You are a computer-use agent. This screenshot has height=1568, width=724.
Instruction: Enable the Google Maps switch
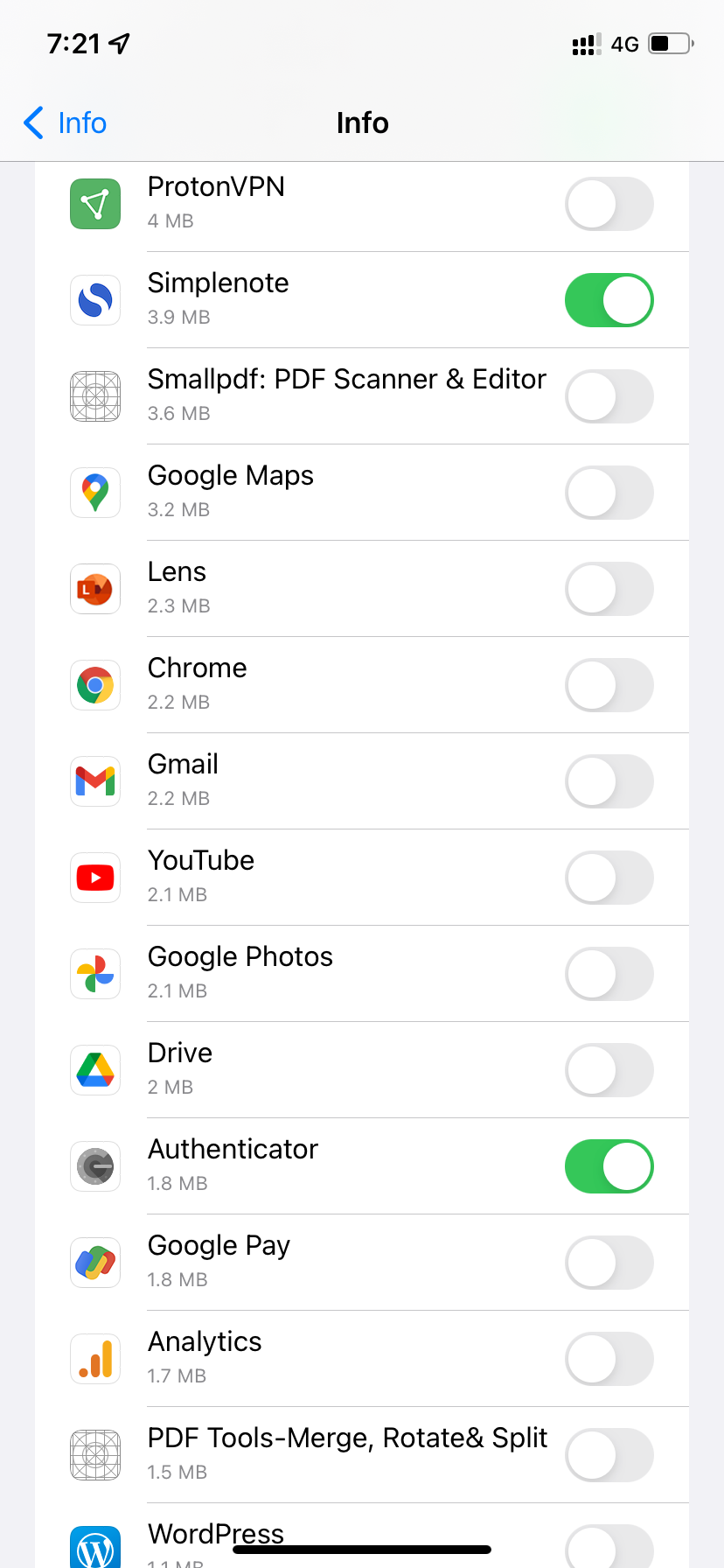[609, 493]
